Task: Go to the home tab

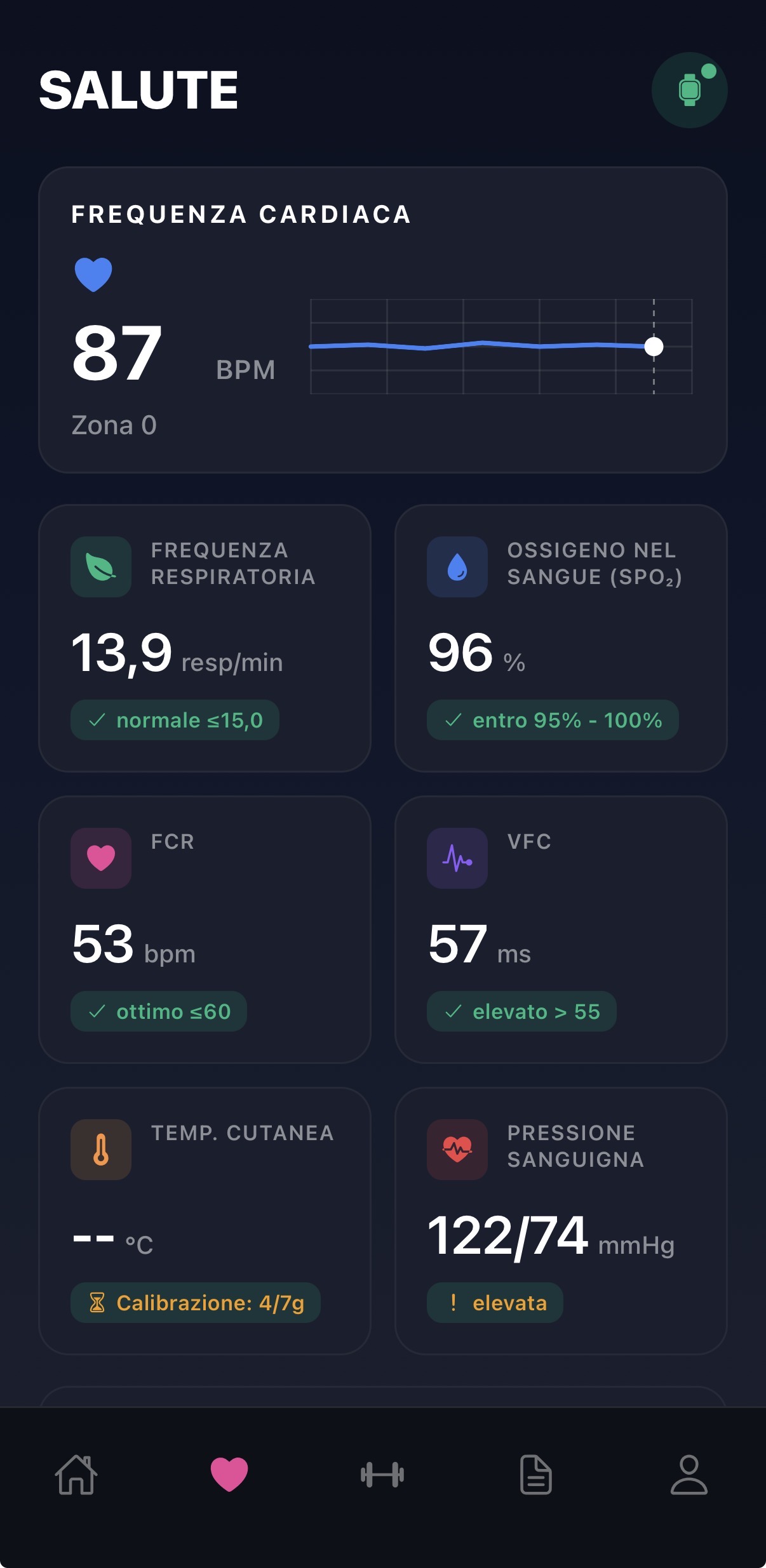Action: [x=76, y=1475]
